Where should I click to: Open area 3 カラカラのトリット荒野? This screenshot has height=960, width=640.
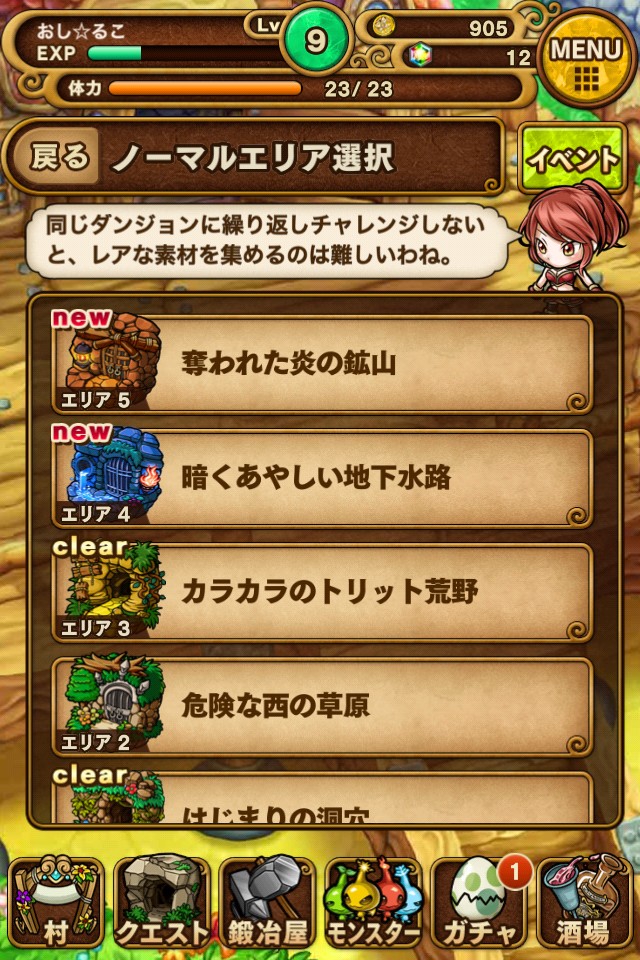click(322, 592)
